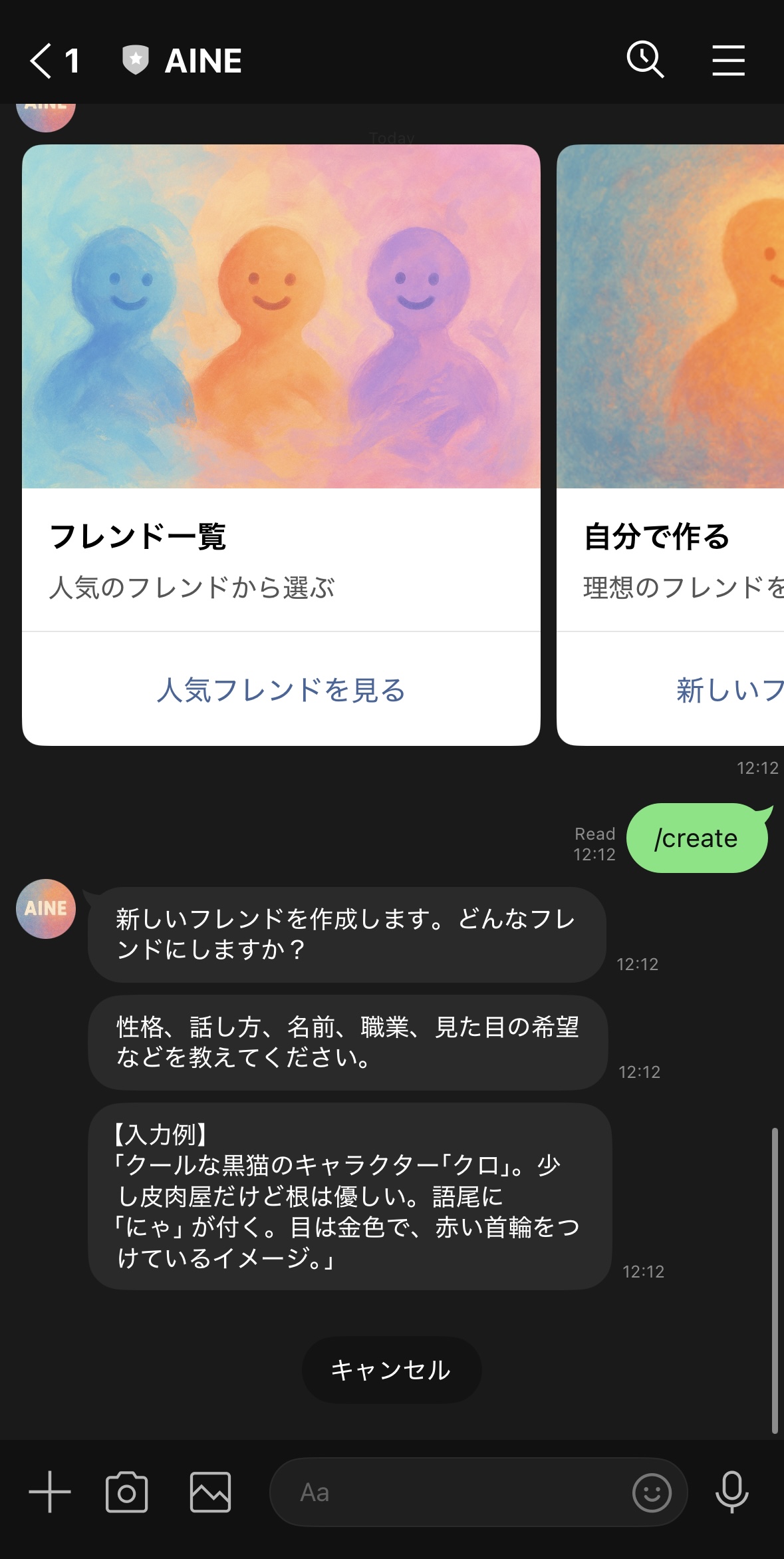Open the emoji sticker picker
784x1559 pixels.
coord(651,1492)
